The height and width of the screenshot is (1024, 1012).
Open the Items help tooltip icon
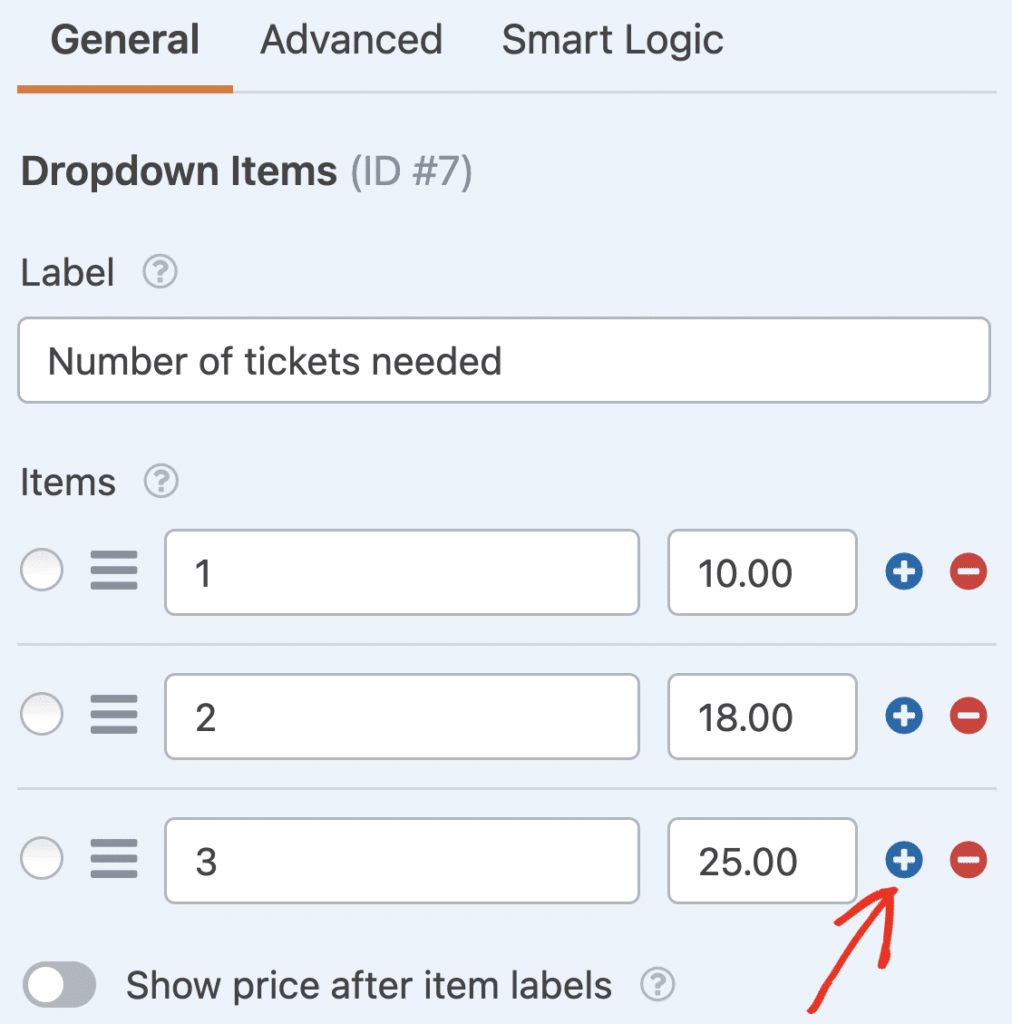click(160, 482)
